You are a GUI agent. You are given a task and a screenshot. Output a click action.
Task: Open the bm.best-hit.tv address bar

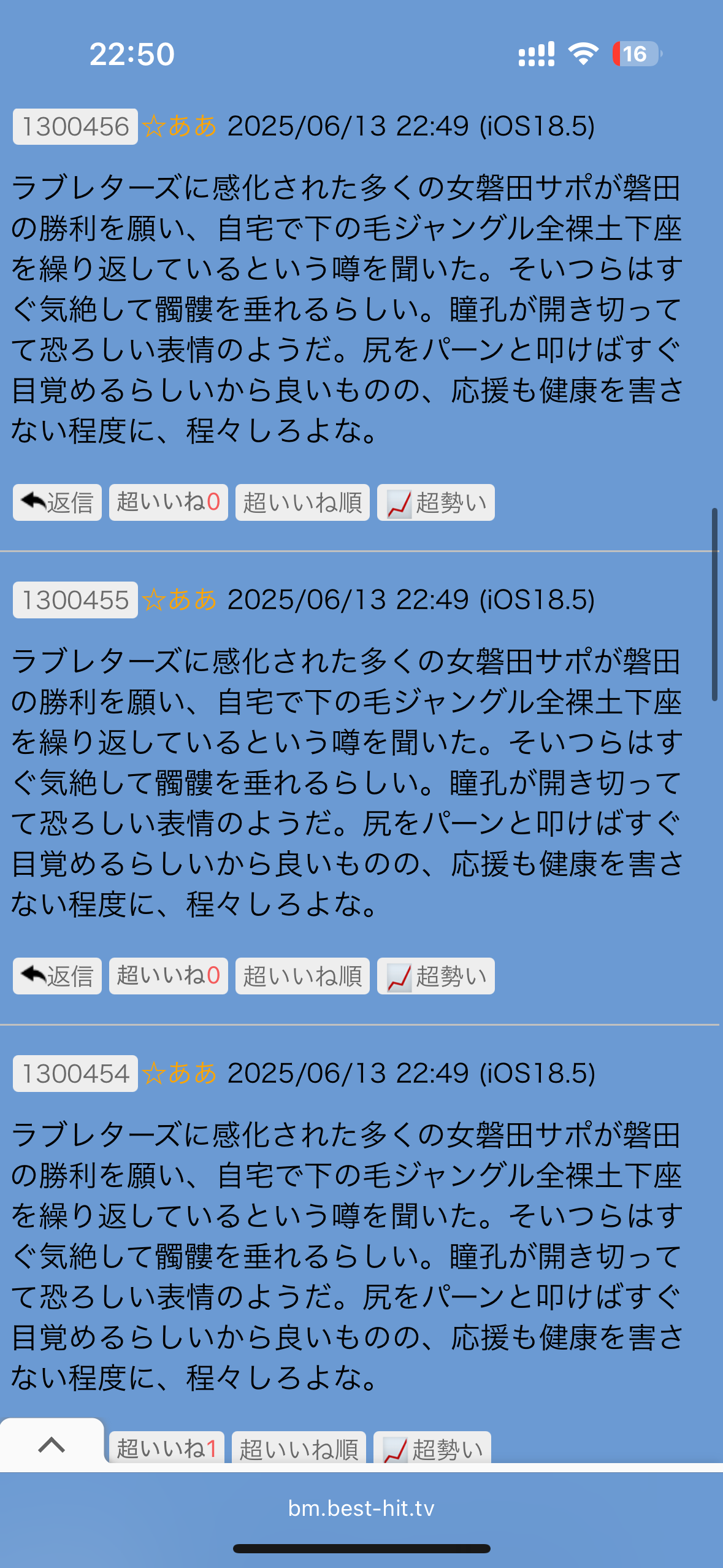tap(361, 1508)
